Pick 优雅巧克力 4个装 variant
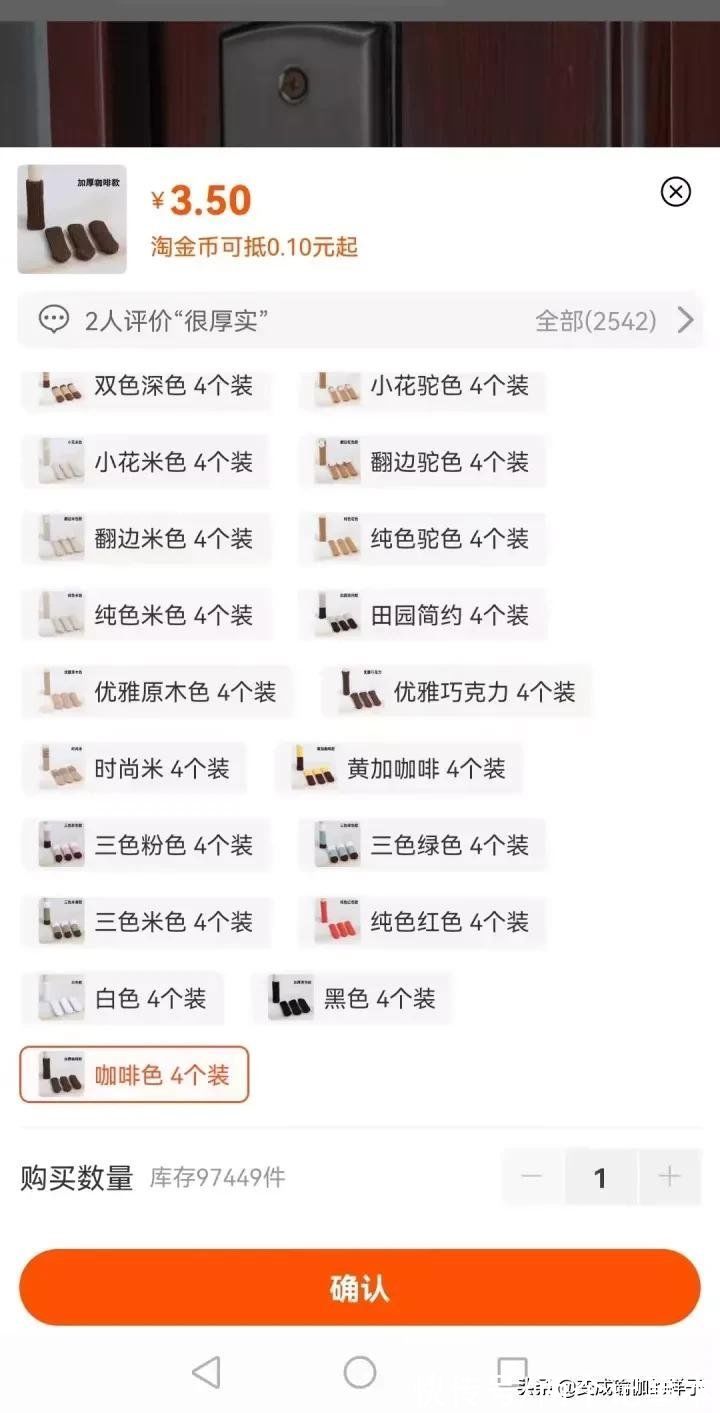The width and height of the screenshot is (720, 1413). (456, 692)
